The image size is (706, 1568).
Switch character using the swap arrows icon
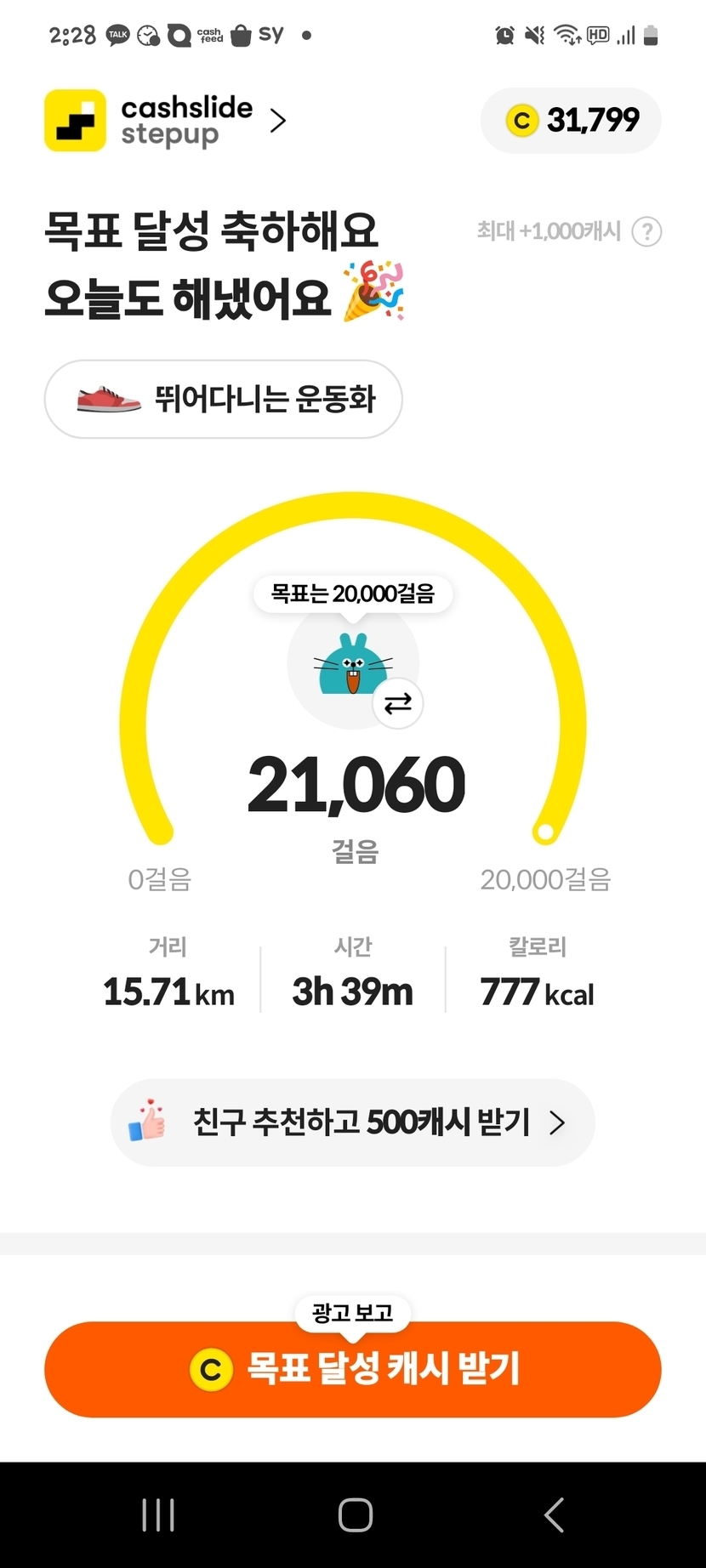(x=398, y=703)
